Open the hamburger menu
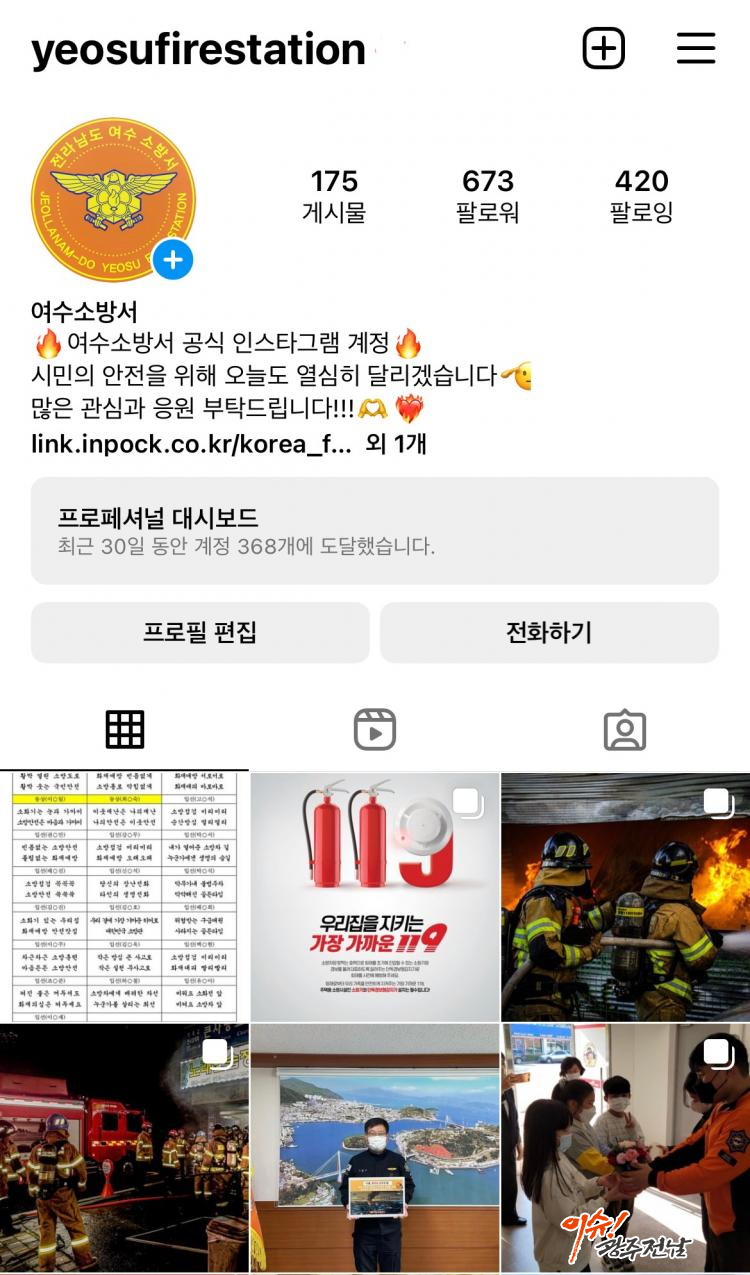The image size is (750, 1275). [x=696, y=48]
